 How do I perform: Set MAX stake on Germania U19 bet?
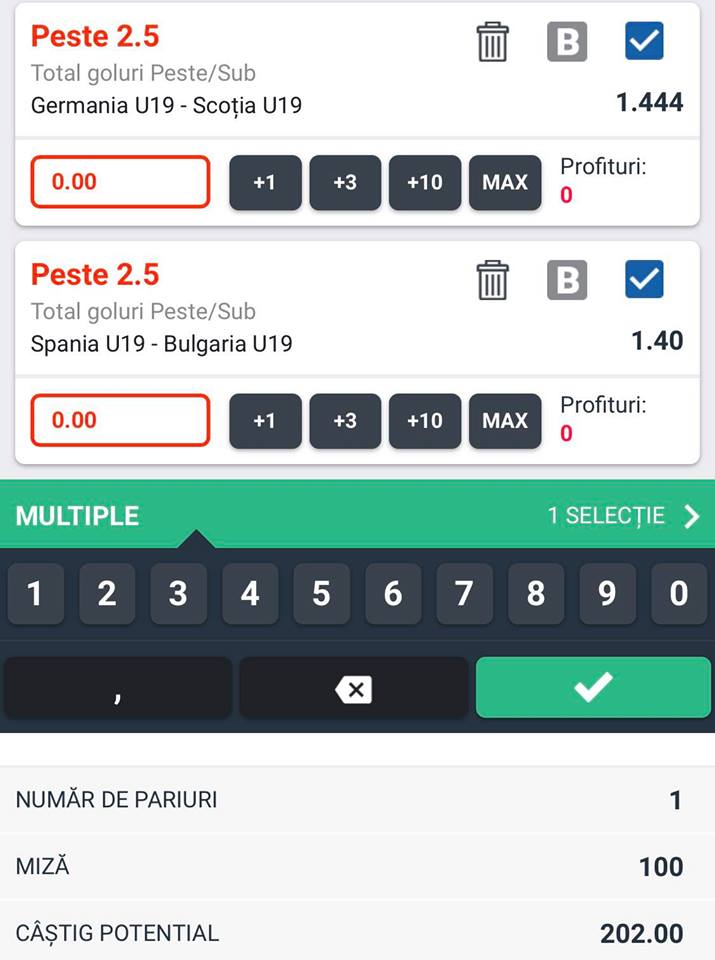click(x=505, y=182)
